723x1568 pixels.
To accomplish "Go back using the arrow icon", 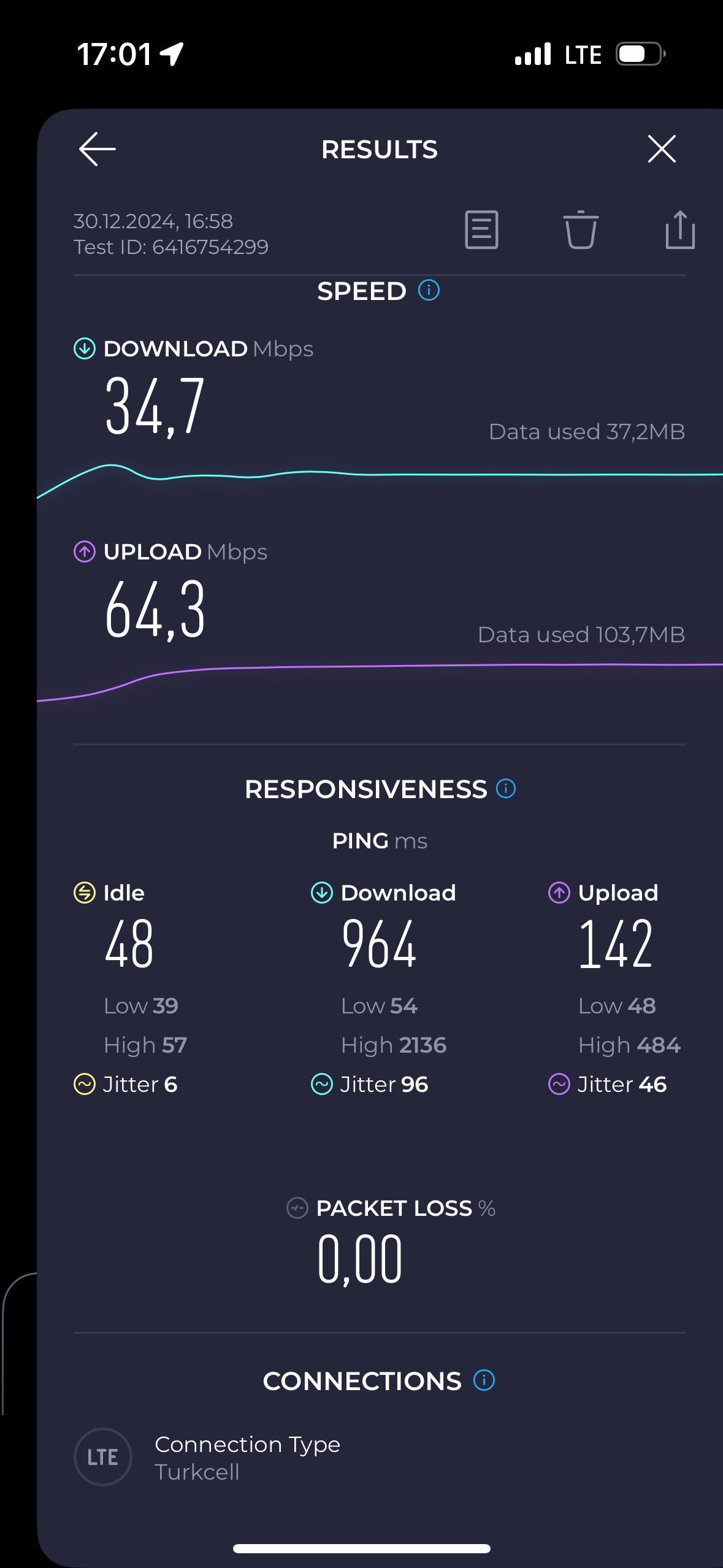I will (x=98, y=149).
